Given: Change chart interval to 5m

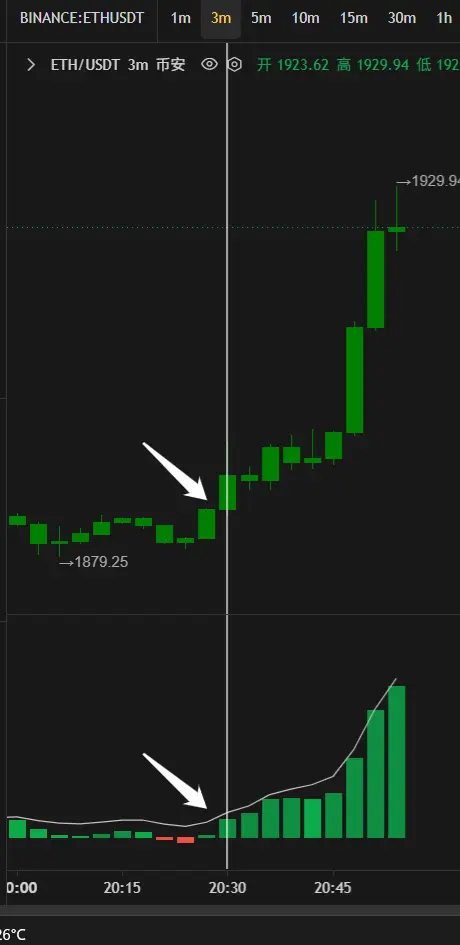Looking at the screenshot, I should click(x=261, y=18).
